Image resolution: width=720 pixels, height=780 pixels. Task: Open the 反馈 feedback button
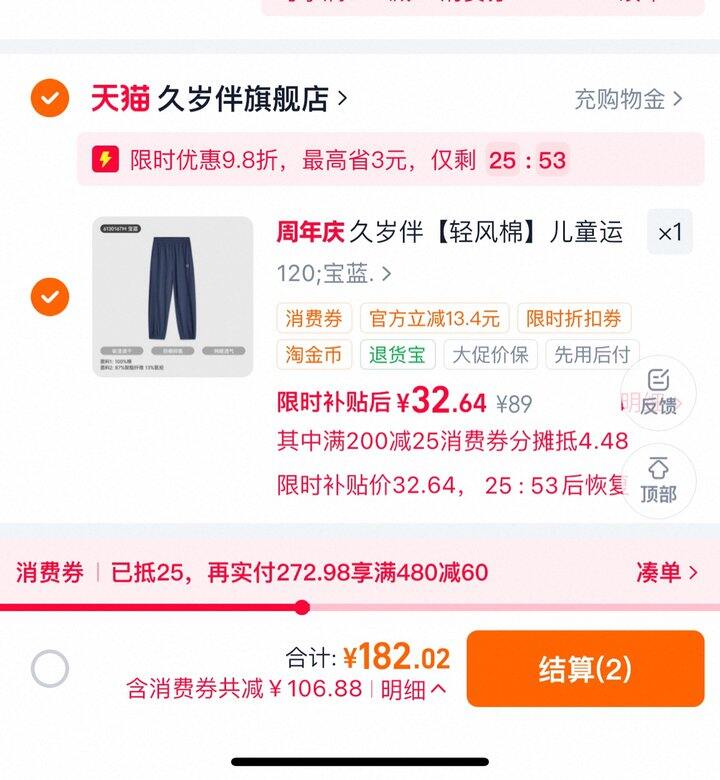coord(658,393)
